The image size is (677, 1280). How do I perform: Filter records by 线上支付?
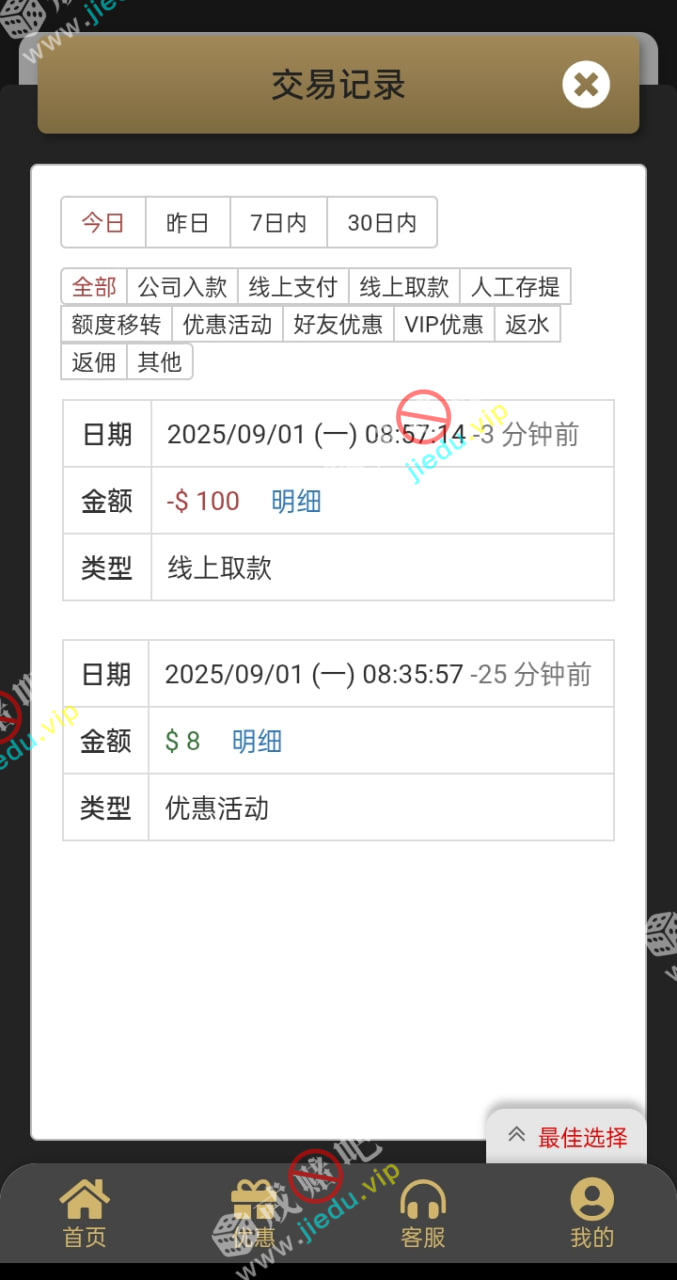point(293,287)
